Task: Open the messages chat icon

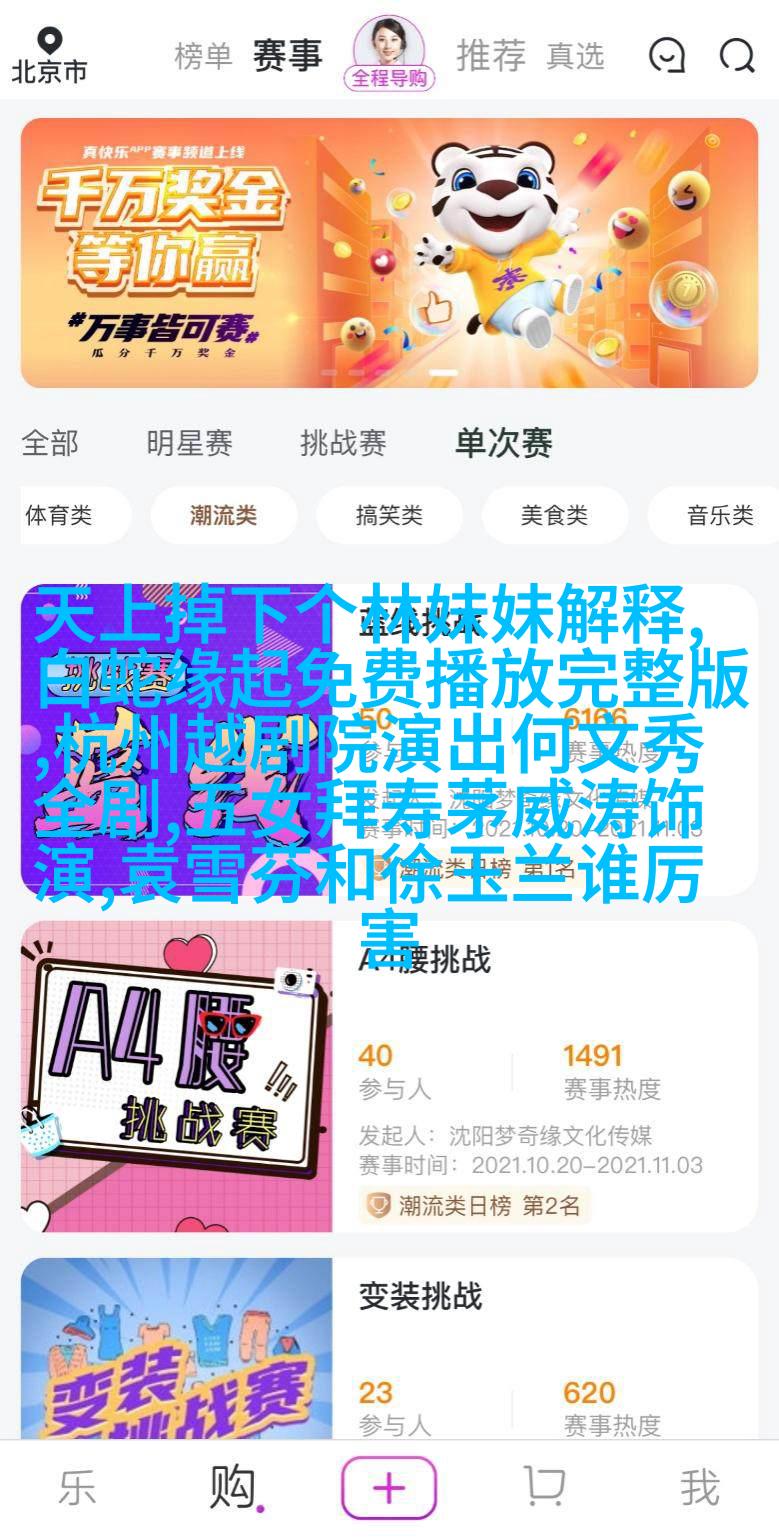Action: 666,55
